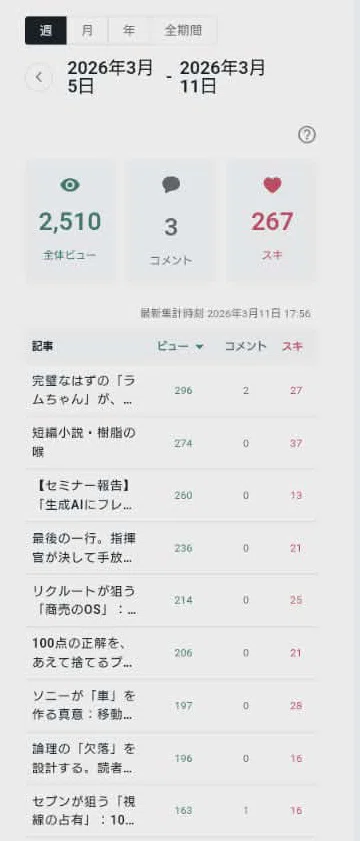The height and width of the screenshot is (841, 360).
Task: Open the help question mark icon
Action: pos(306,135)
